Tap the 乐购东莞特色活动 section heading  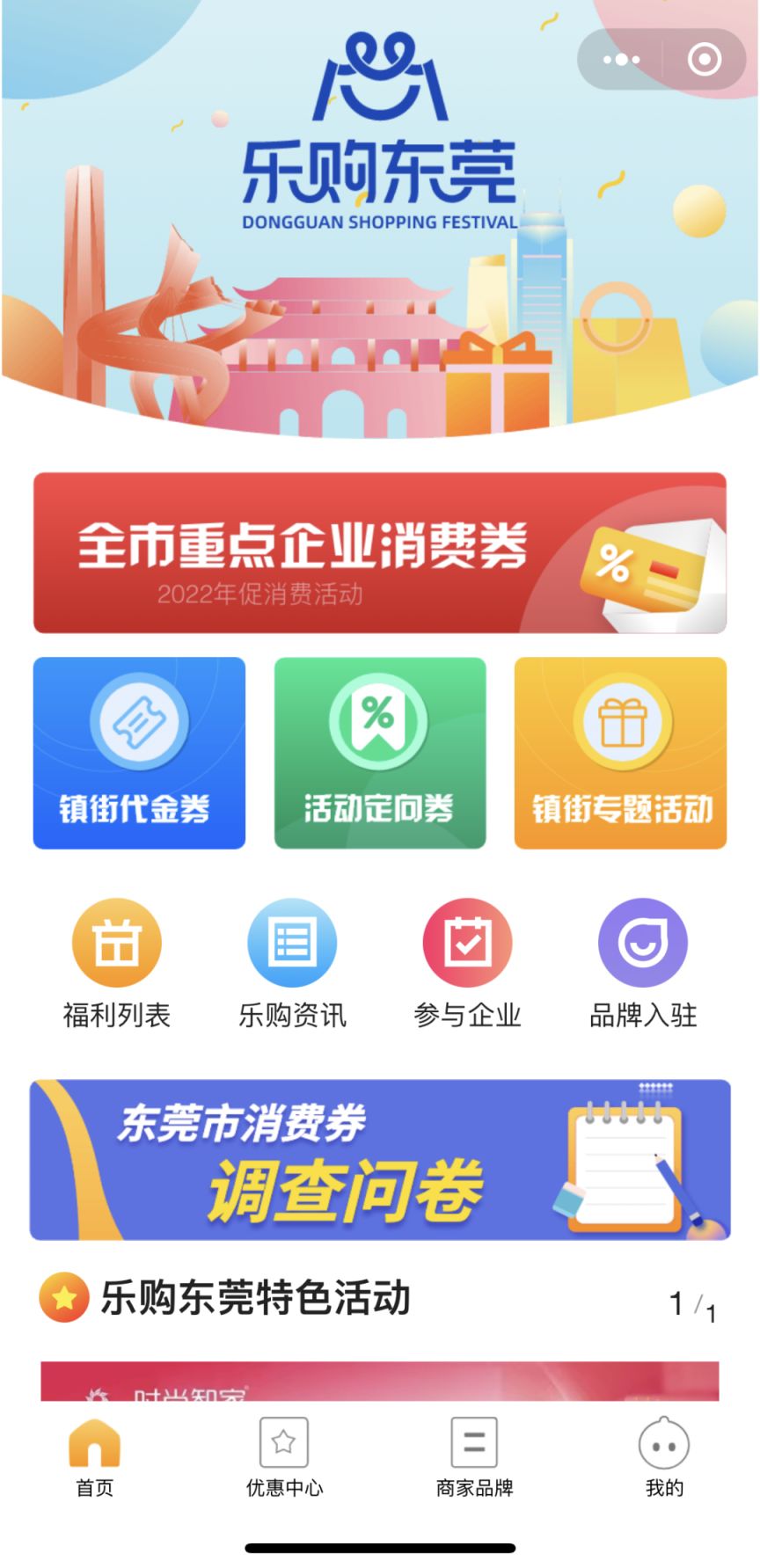point(259,1296)
